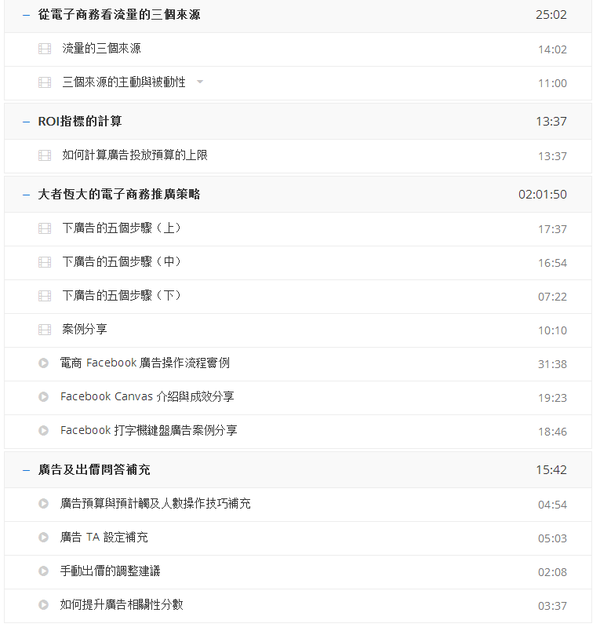Open lesson 下廣告的五個步驟(中)
The height and width of the screenshot is (631, 600).
[121, 262]
